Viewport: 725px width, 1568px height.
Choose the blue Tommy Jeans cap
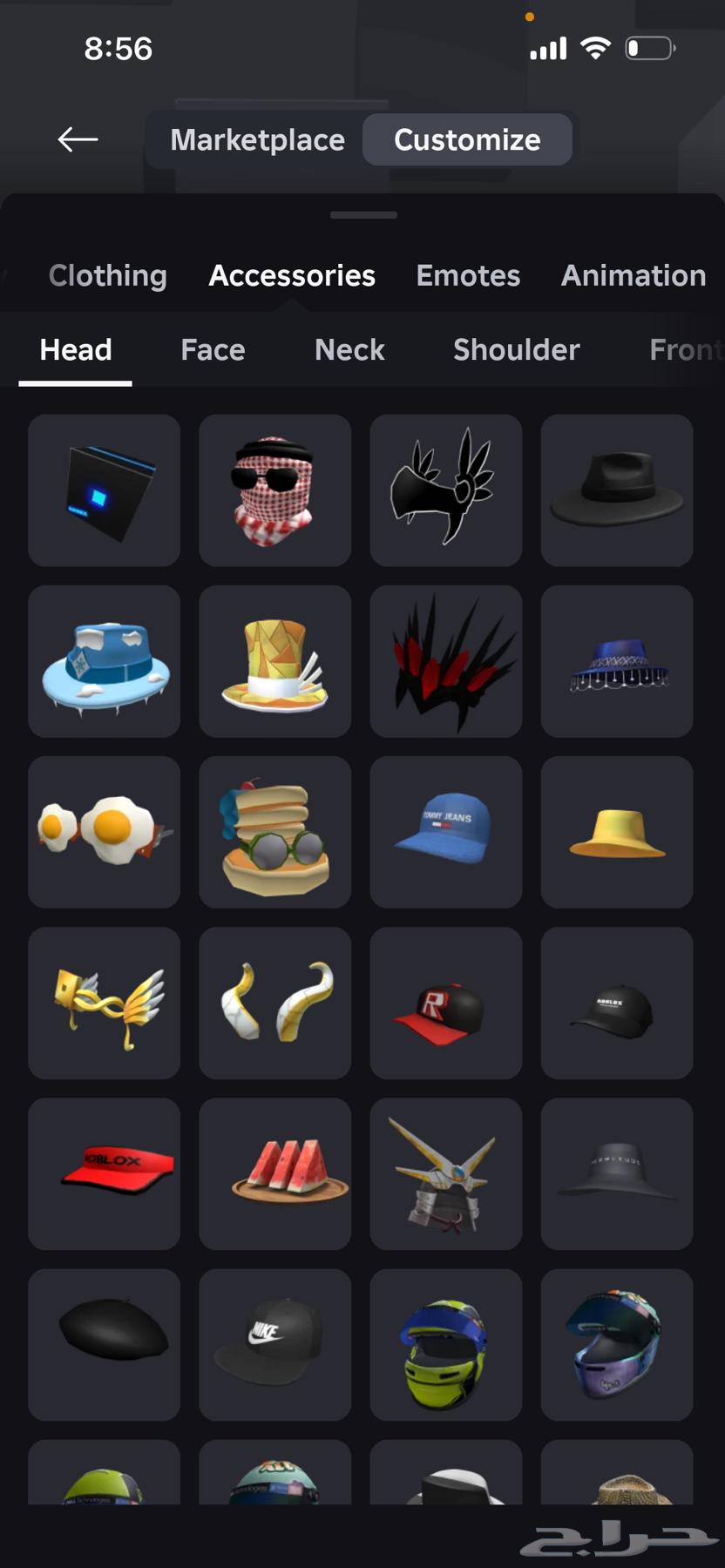445,832
